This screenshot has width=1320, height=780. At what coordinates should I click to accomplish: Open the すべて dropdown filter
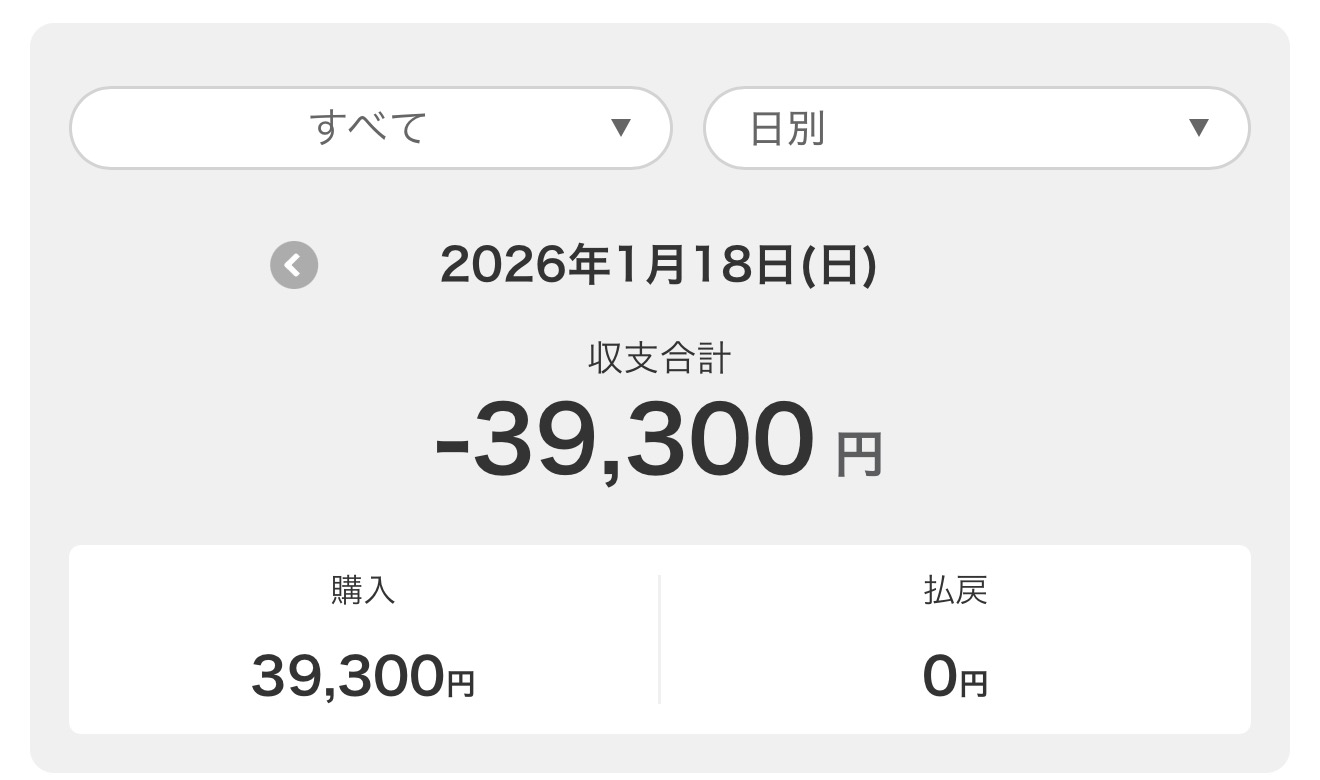pyautogui.click(x=370, y=128)
